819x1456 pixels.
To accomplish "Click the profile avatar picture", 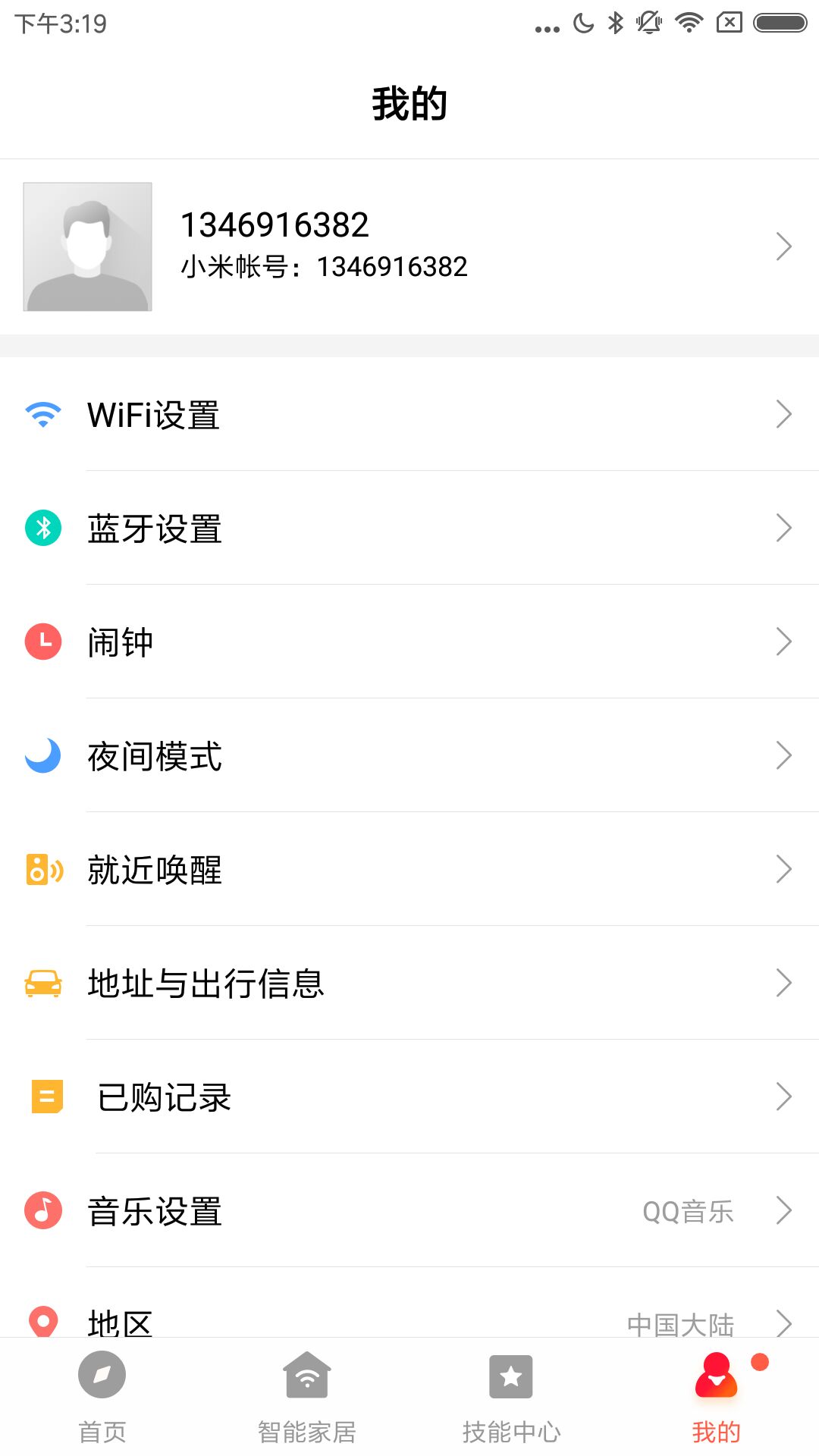I will (87, 246).
